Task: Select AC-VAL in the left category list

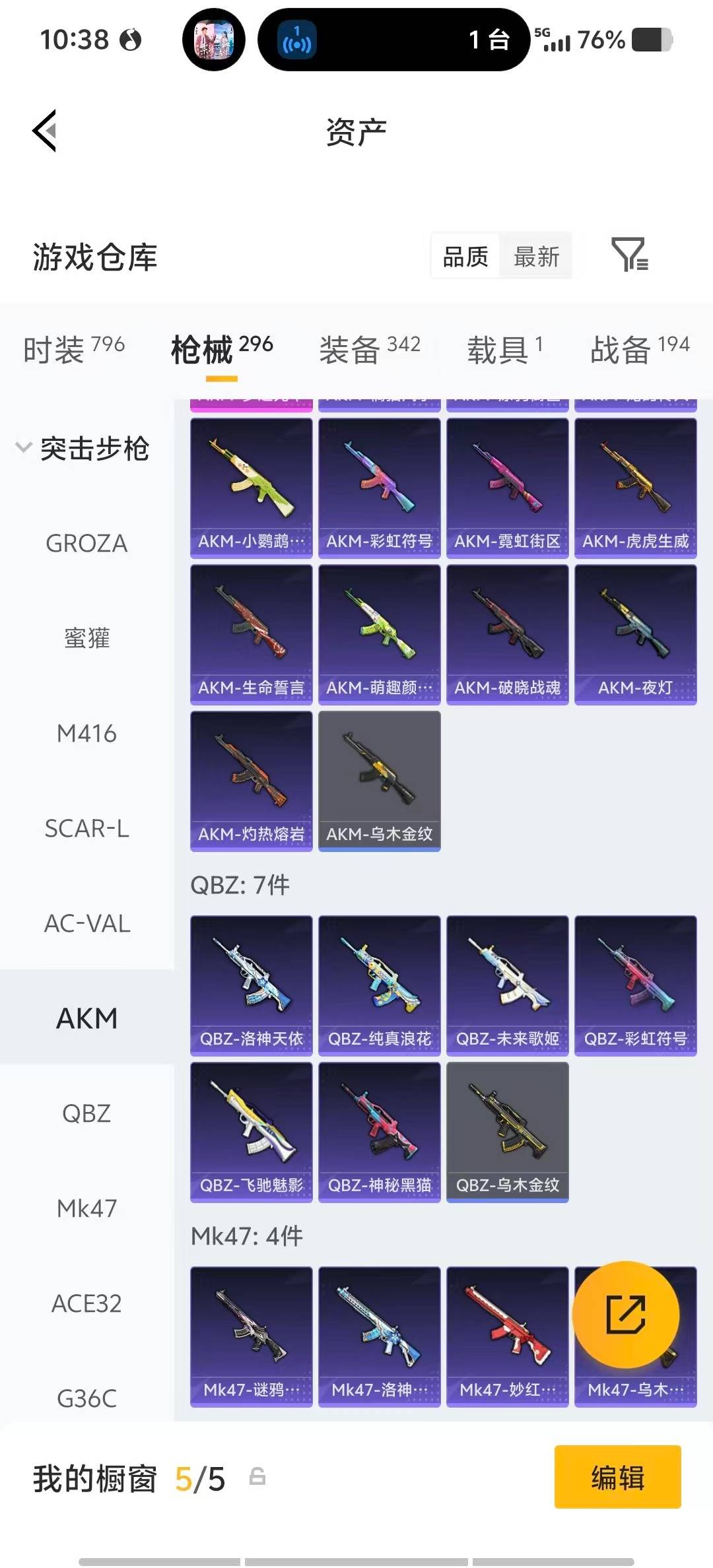Action: 87,924
